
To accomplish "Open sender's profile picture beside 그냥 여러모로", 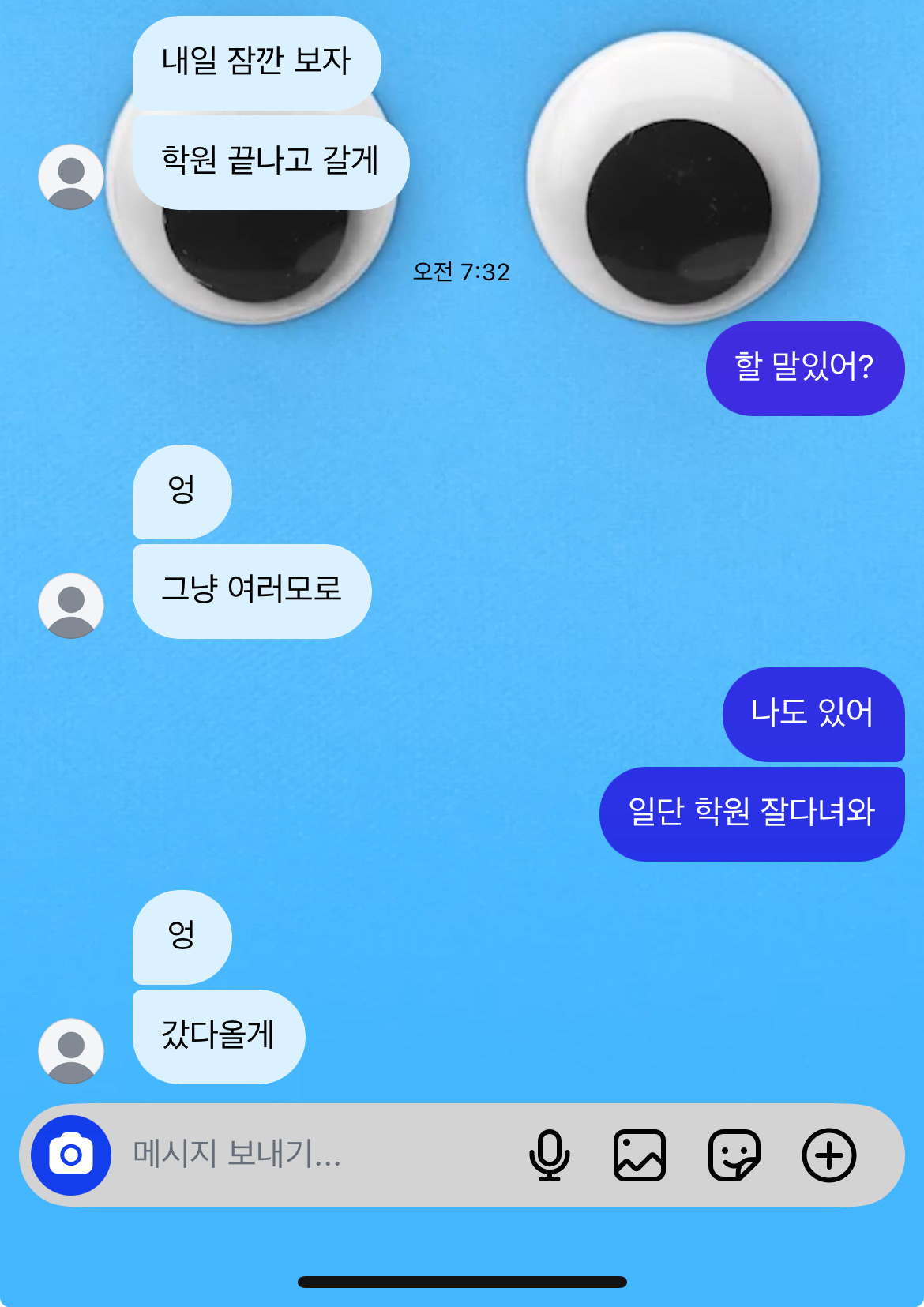I will (x=71, y=606).
